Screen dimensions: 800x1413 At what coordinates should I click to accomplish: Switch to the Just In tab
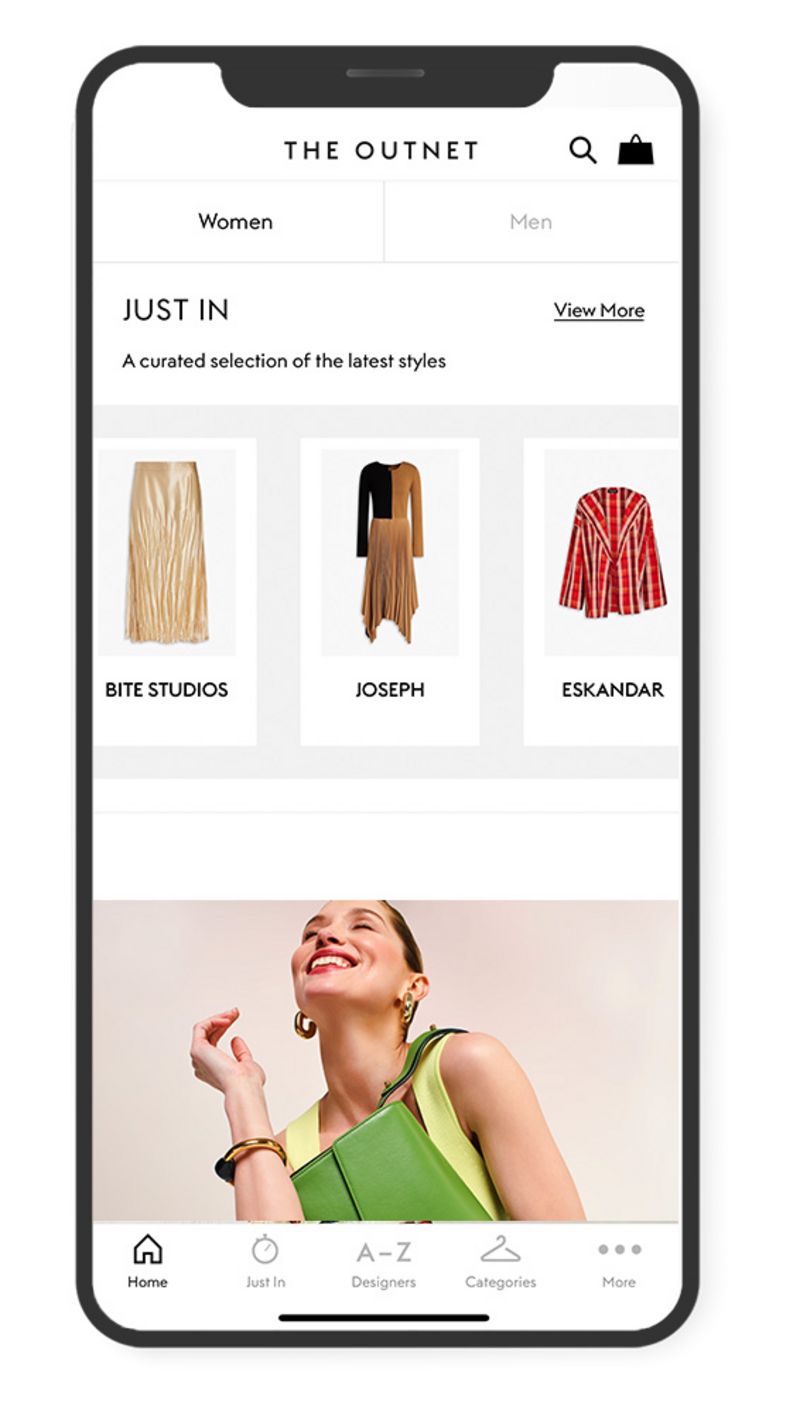coord(265,1262)
